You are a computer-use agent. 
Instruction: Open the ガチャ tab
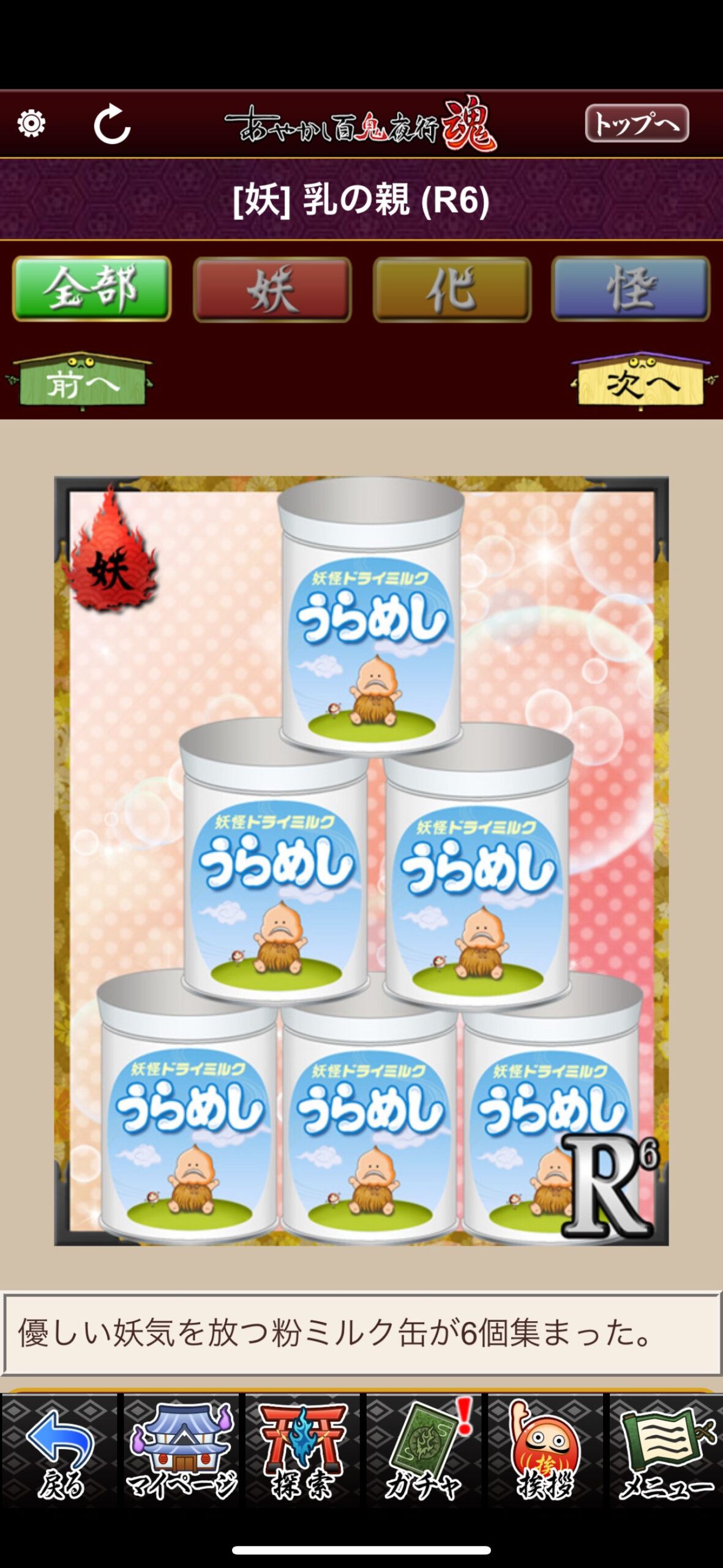click(x=424, y=1450)
